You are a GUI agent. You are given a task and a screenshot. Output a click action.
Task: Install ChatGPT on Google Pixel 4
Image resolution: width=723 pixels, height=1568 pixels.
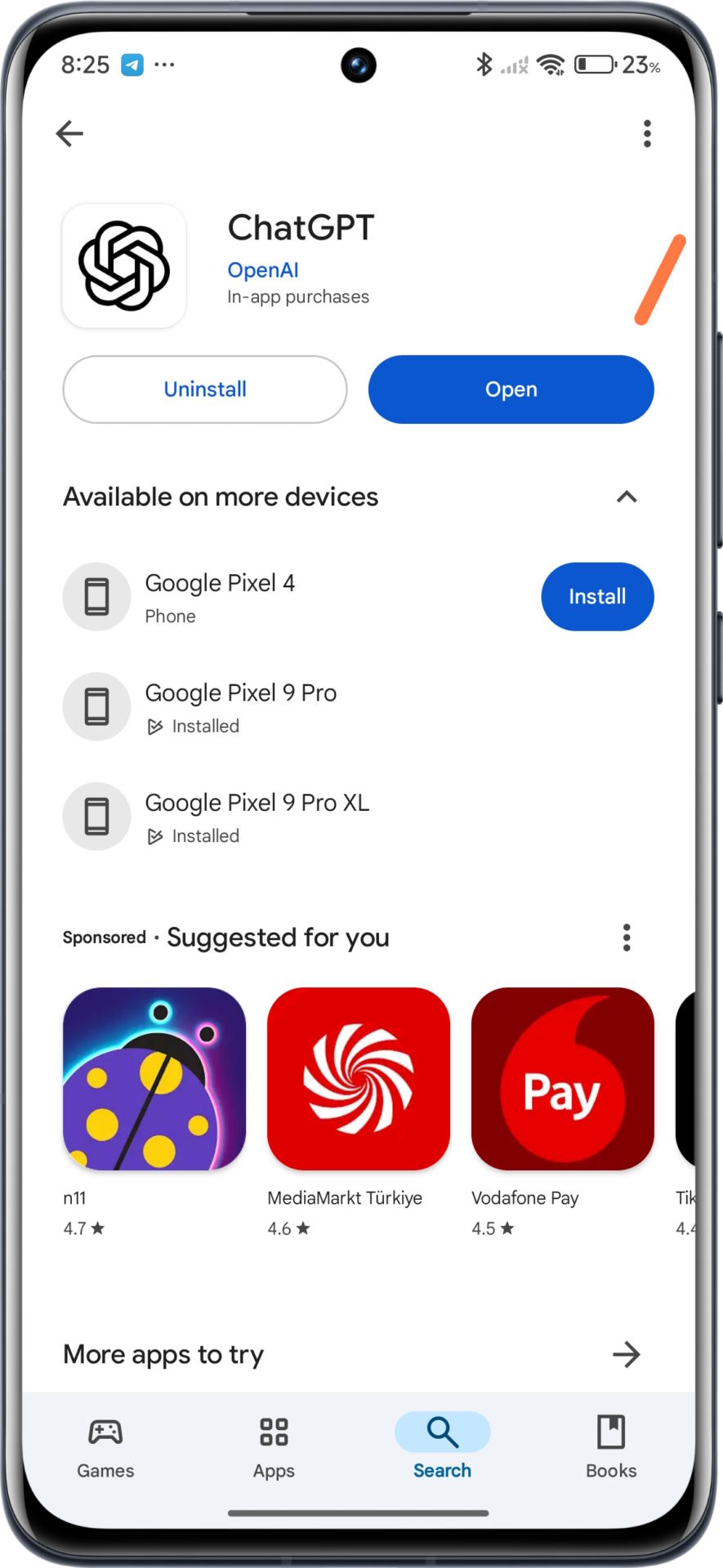pyautogui.click(x=597, y=596)
